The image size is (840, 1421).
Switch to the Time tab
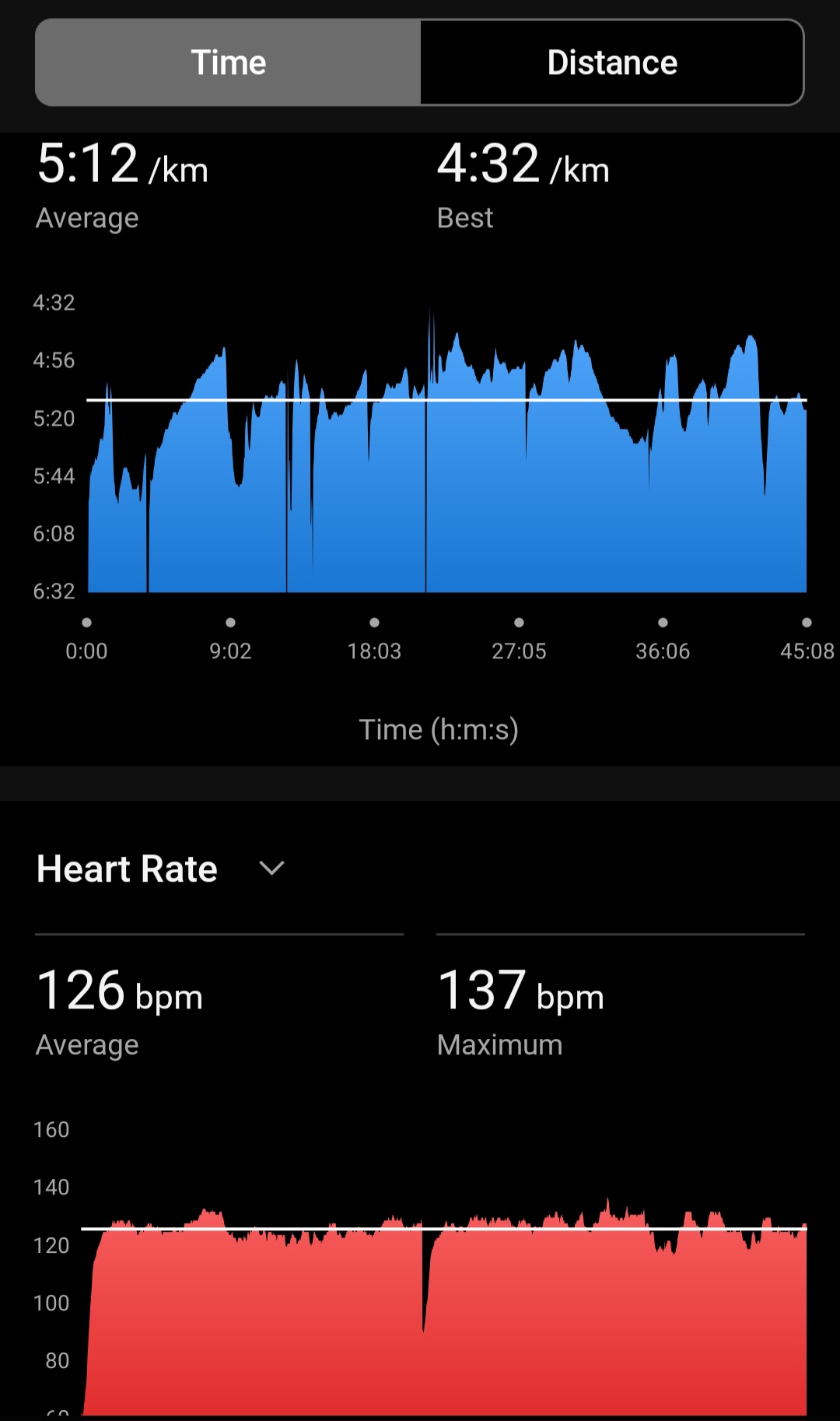point(228,62)
